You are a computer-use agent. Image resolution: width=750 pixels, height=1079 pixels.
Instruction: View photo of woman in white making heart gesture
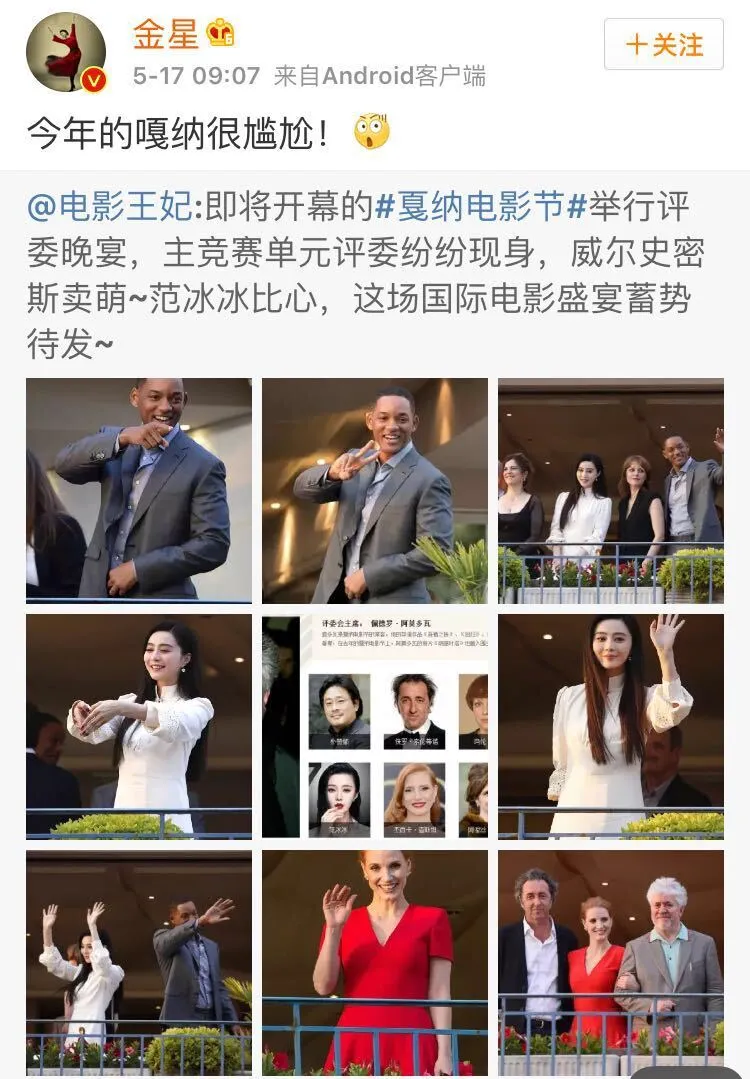coord(139,726)
